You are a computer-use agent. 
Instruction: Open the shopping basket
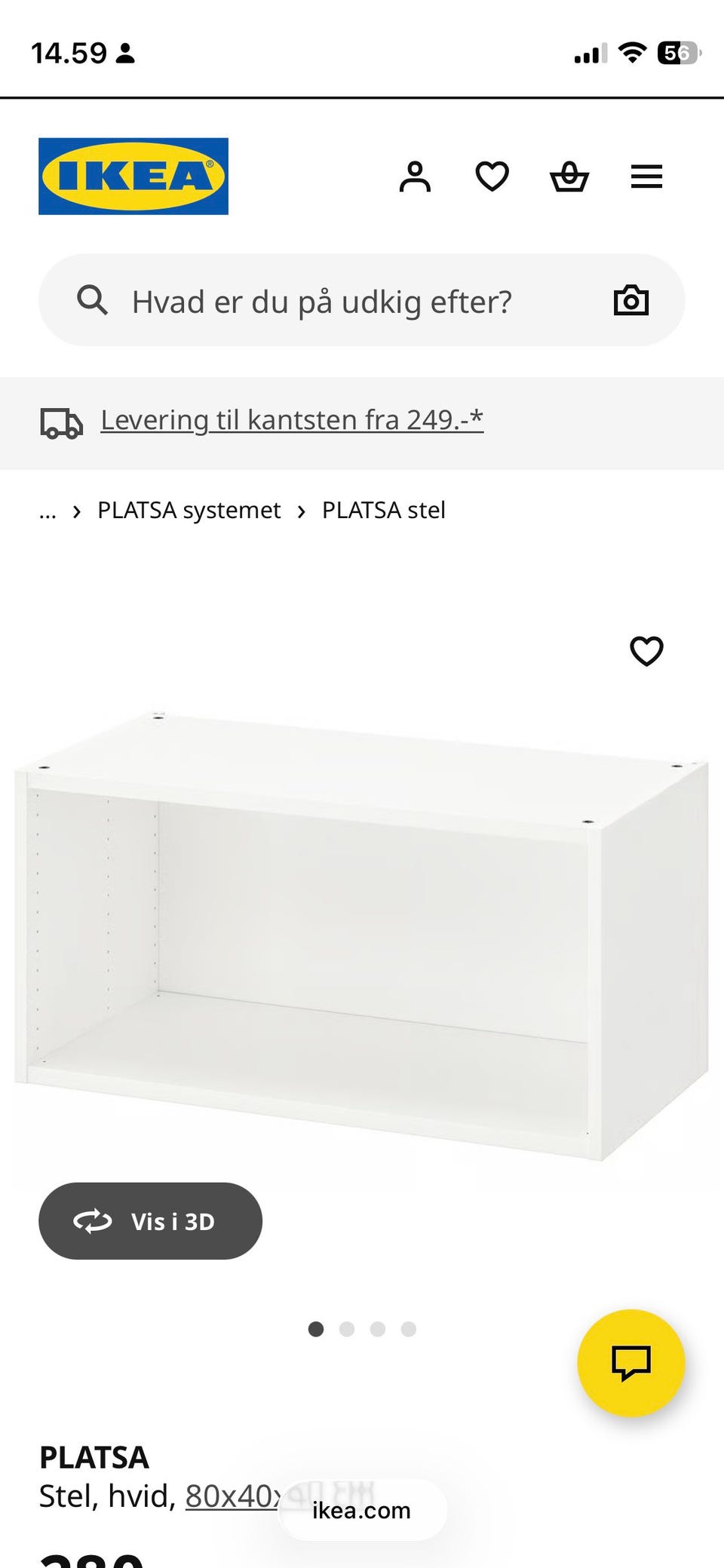pos(569,177)
